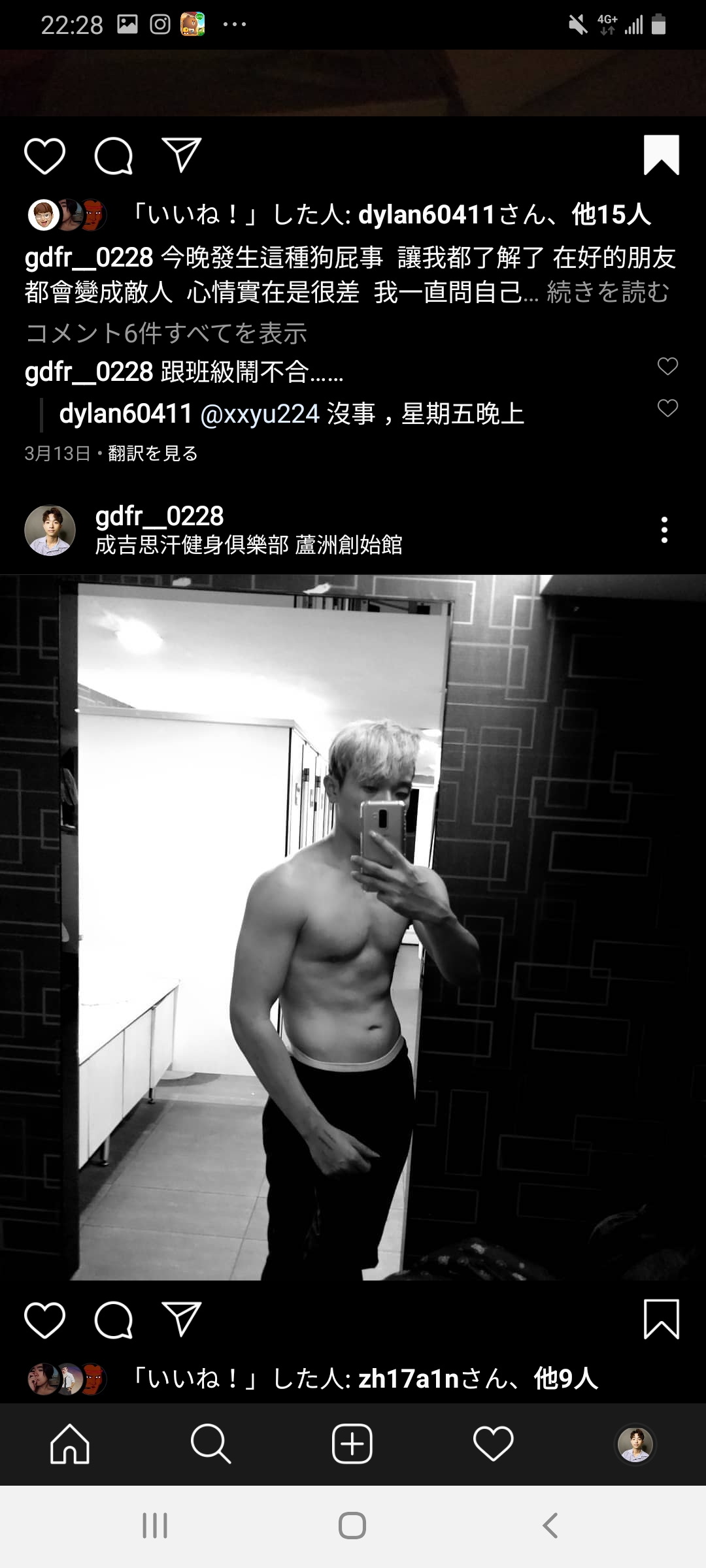The height and width of the screenshot is (1568, 706).
Task: Go to the Home tab
Action: coord(70,1444)
